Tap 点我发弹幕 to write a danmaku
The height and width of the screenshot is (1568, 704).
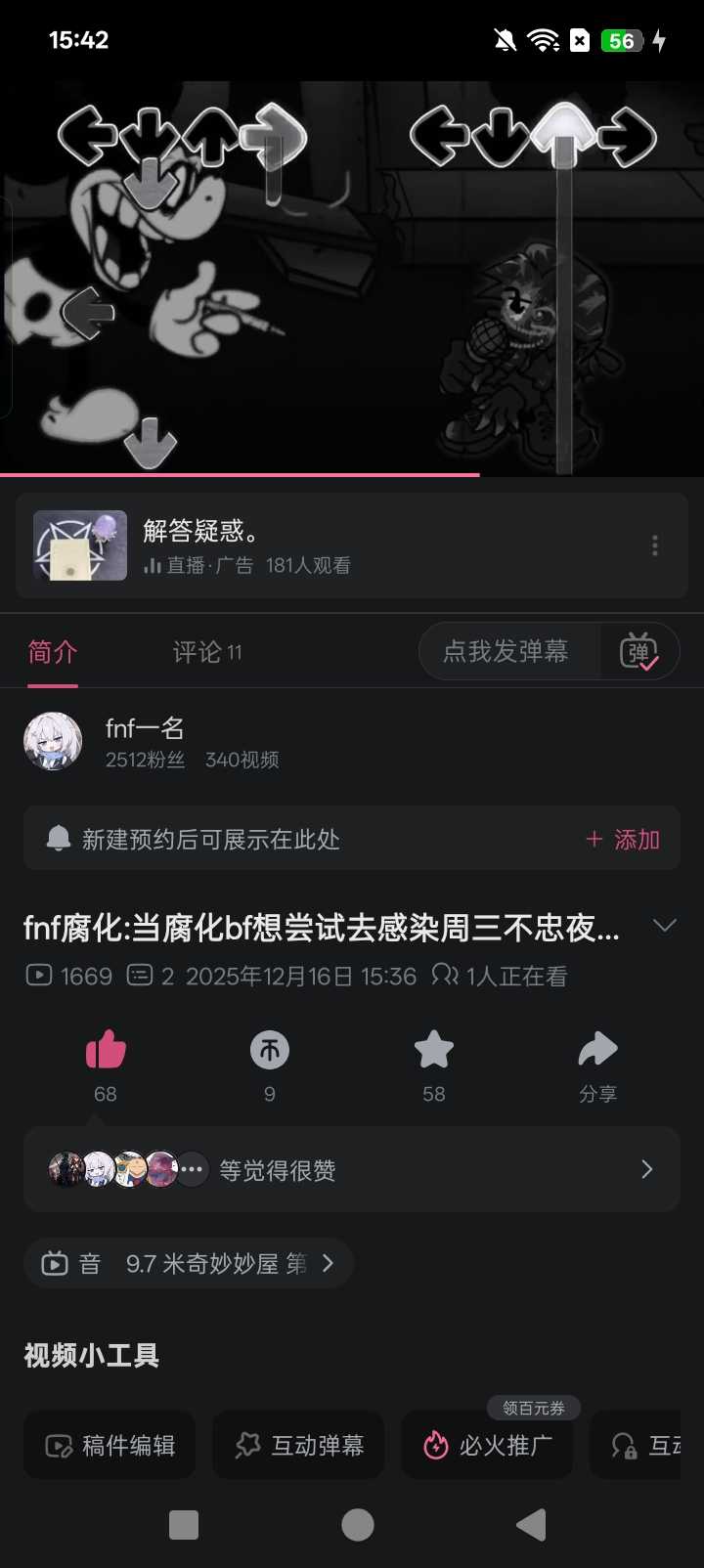tap(506, 652)
